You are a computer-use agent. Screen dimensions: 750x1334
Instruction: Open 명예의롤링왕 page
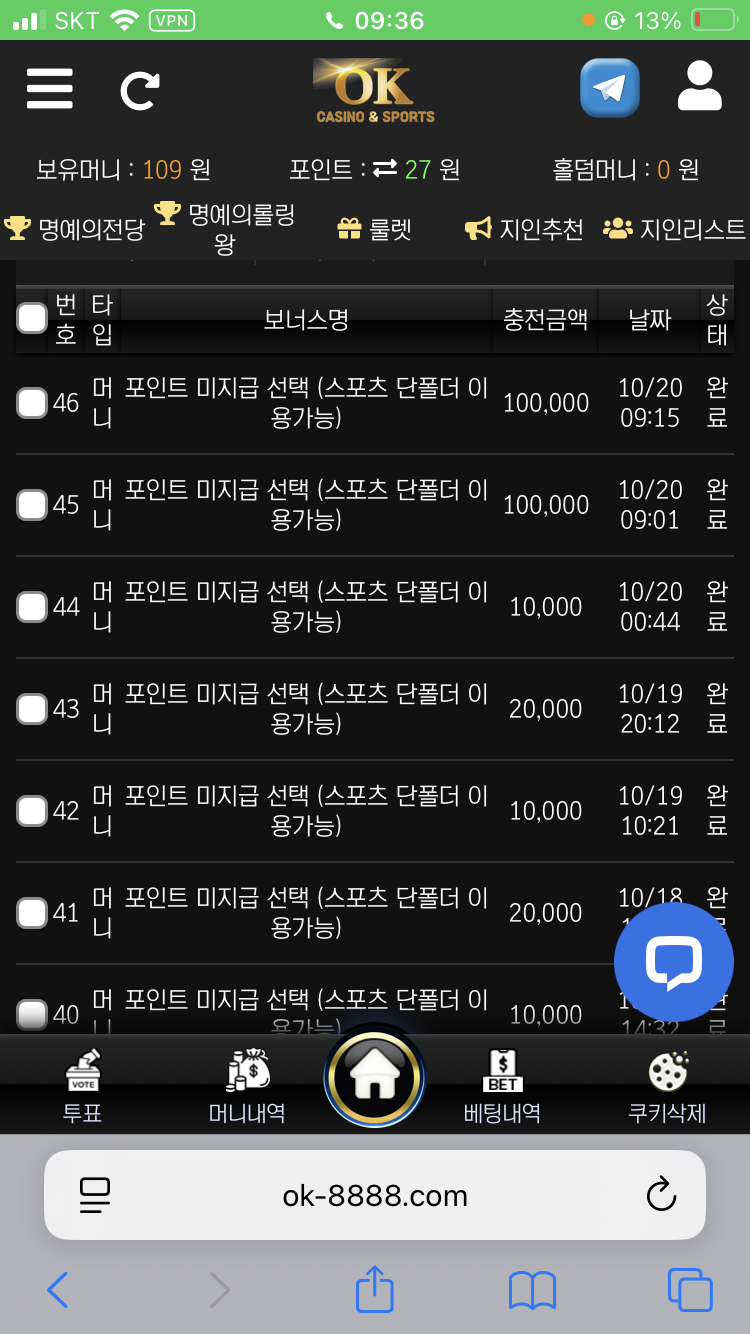(x=225, y=228)
